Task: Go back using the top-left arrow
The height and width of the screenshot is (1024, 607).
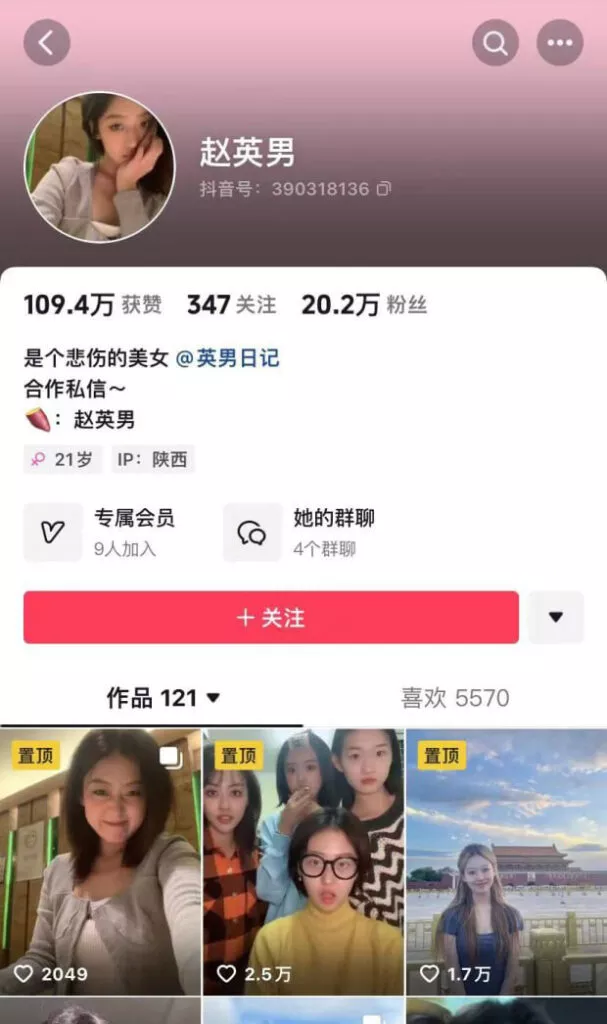Action: (x=46, y=43)
